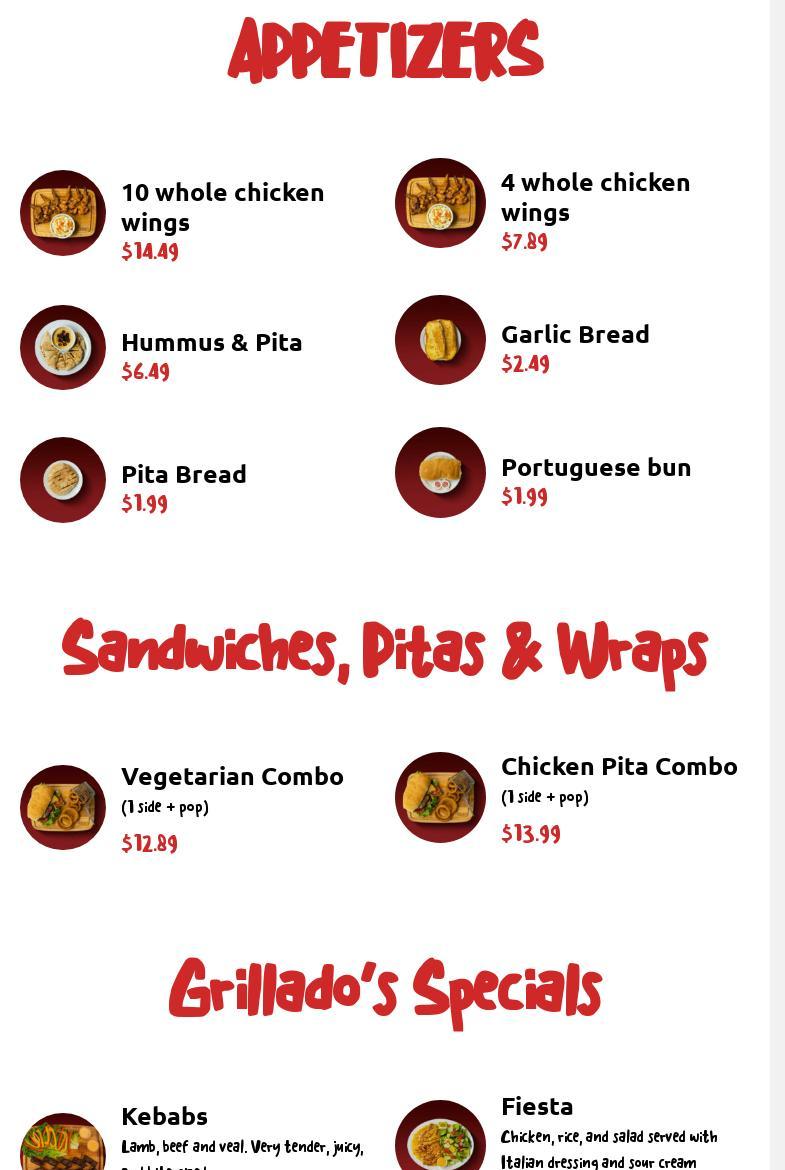Screen dimensions: 785x1170
Task: Tap the Pita Bread item
Action: coord(183,474)
